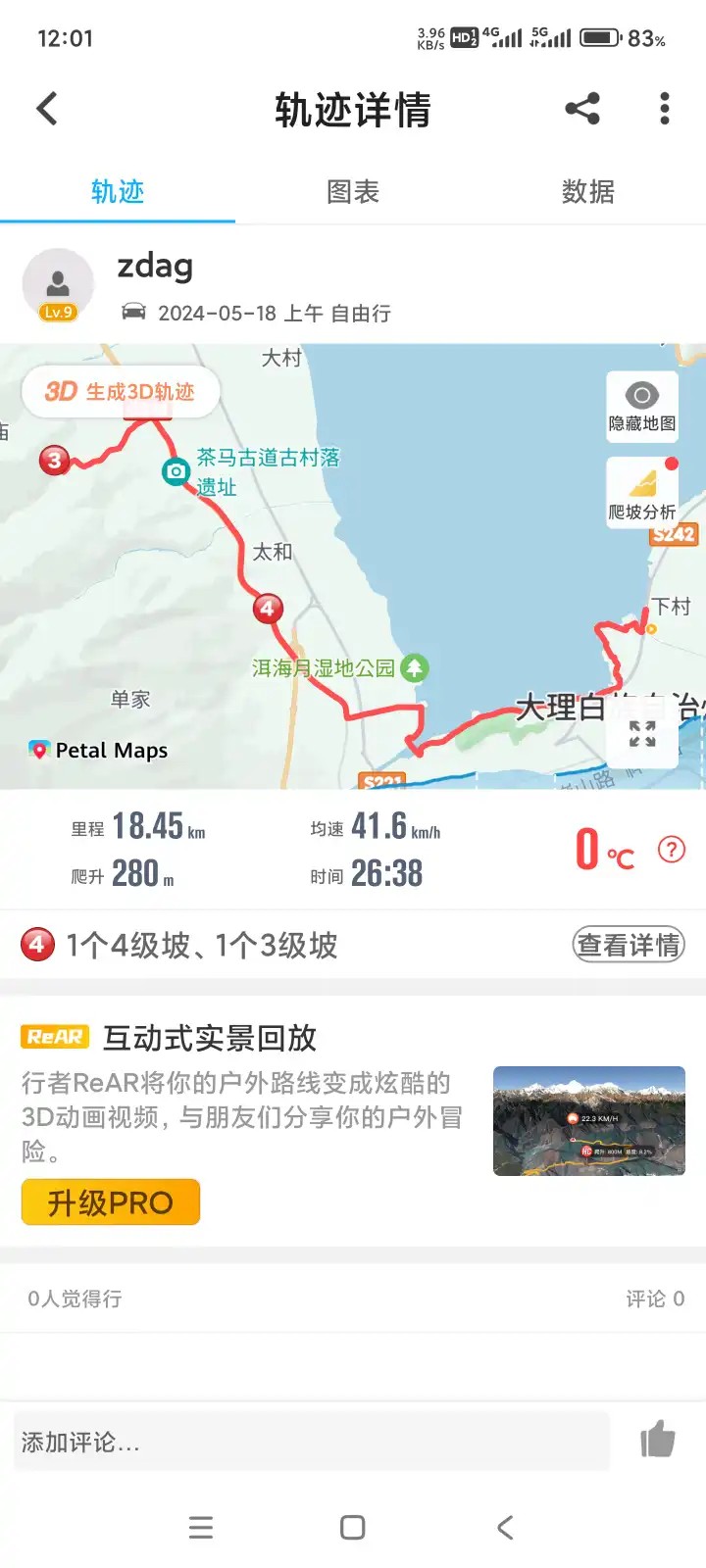Generate the 3D track with 生成3D轨迹
Viewport: 706px width, 1568px height.
pyautogui.click(x=121, y=392)
